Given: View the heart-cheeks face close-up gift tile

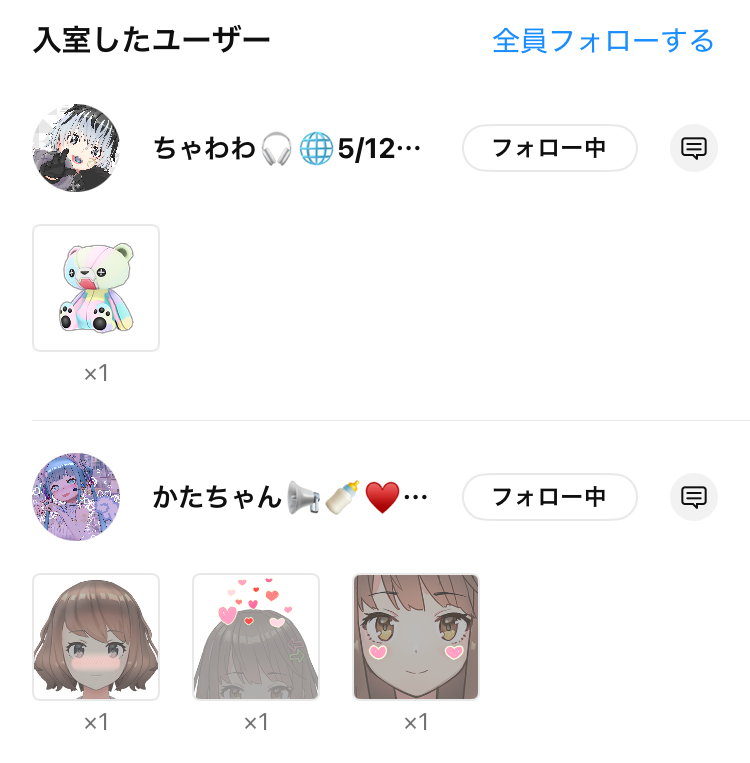Looking at the screenshot, I should pyautogui.click(x=416, y=636).
